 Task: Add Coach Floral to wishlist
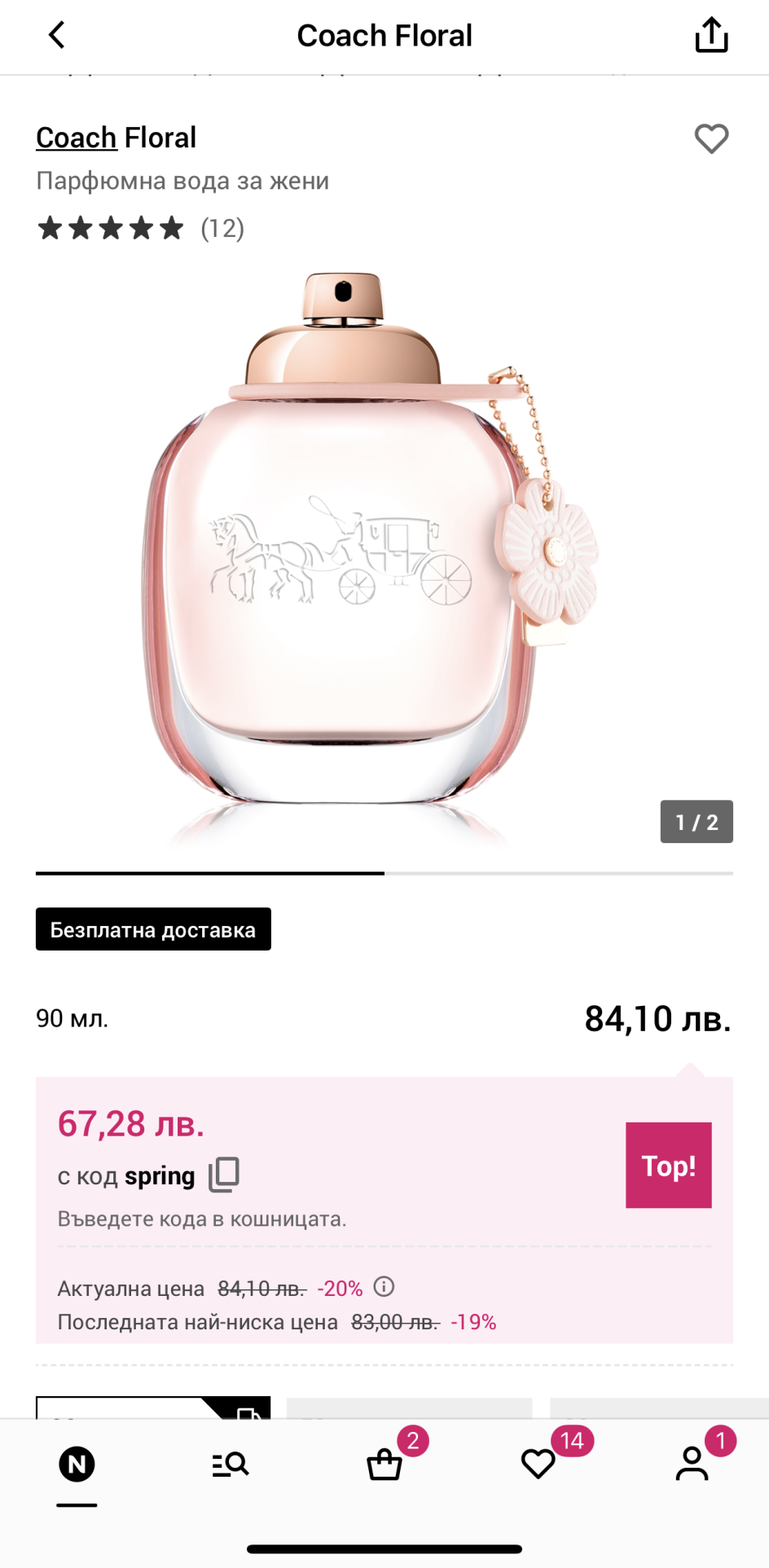point(711,138)
